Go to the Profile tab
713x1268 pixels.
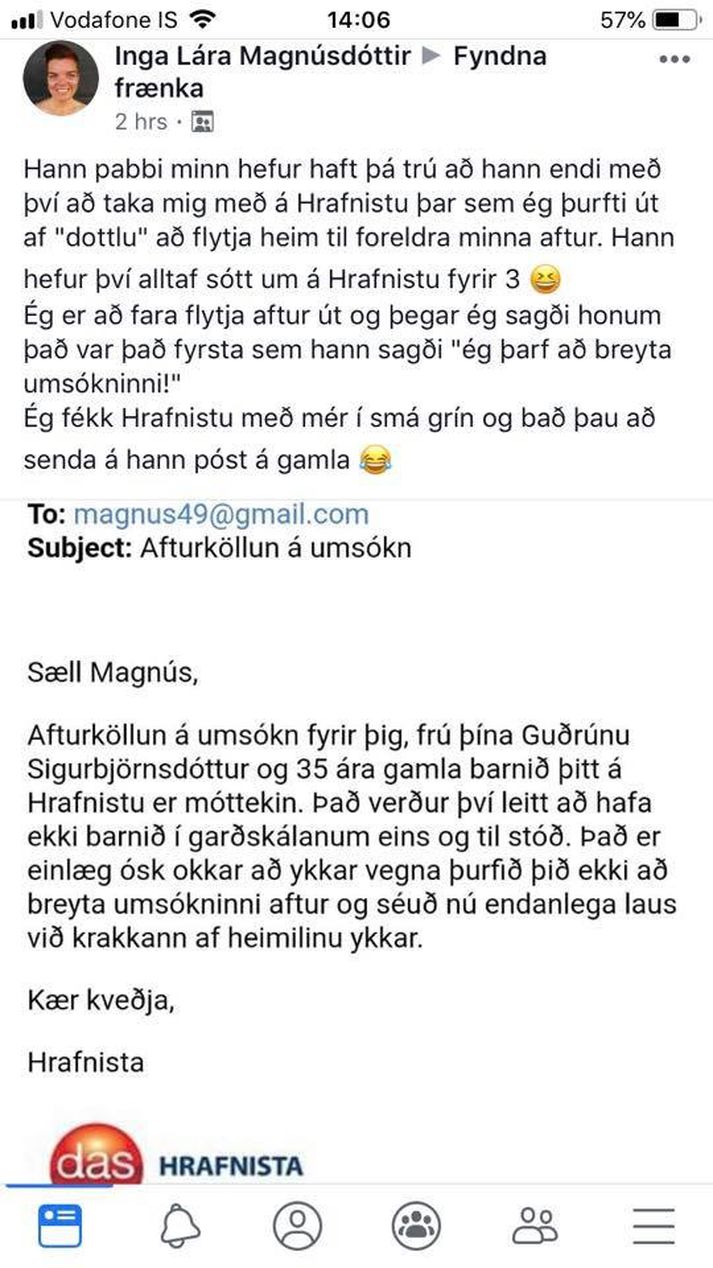(297, 1225)
